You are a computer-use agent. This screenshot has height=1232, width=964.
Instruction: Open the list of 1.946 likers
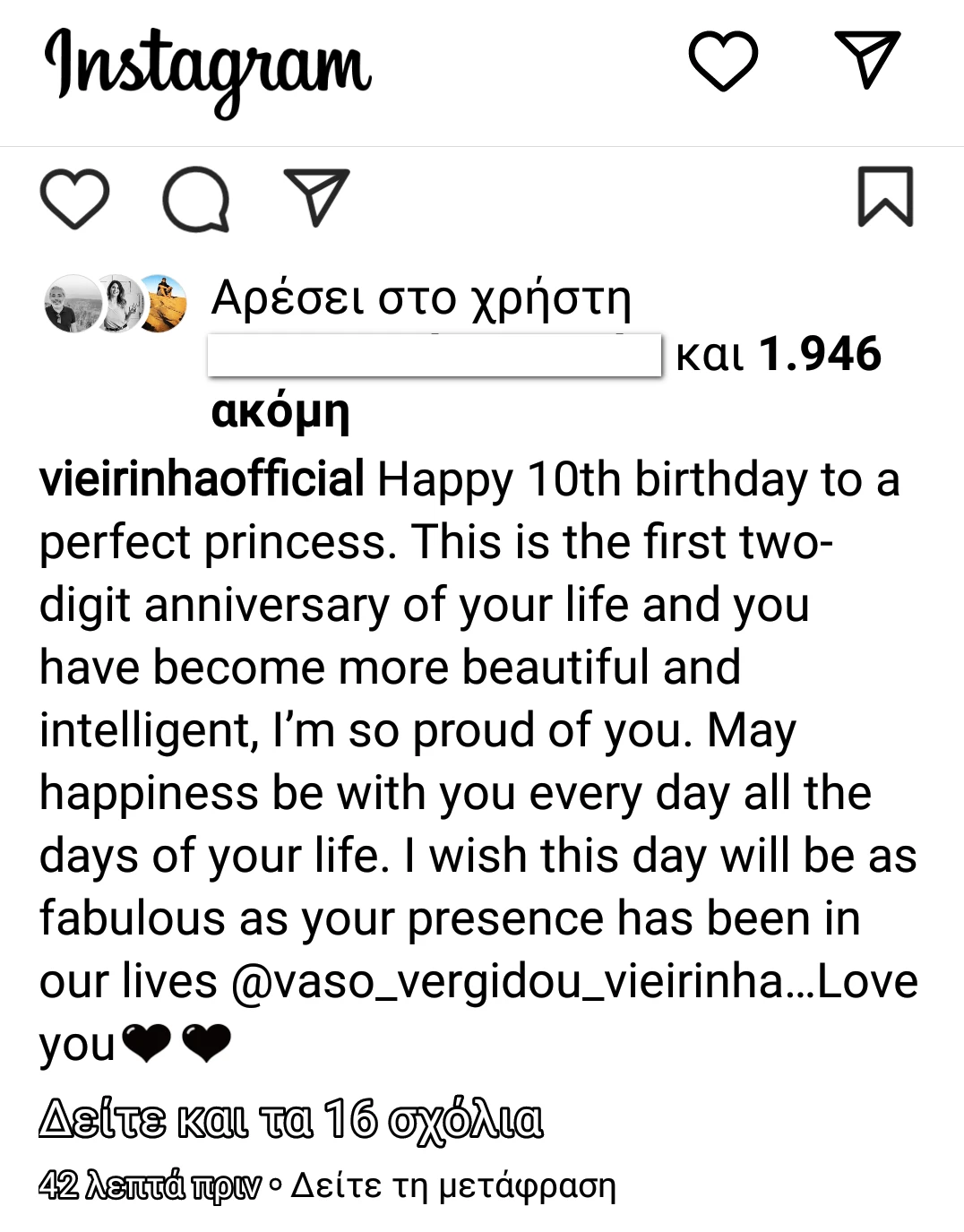tap(819, 355)
